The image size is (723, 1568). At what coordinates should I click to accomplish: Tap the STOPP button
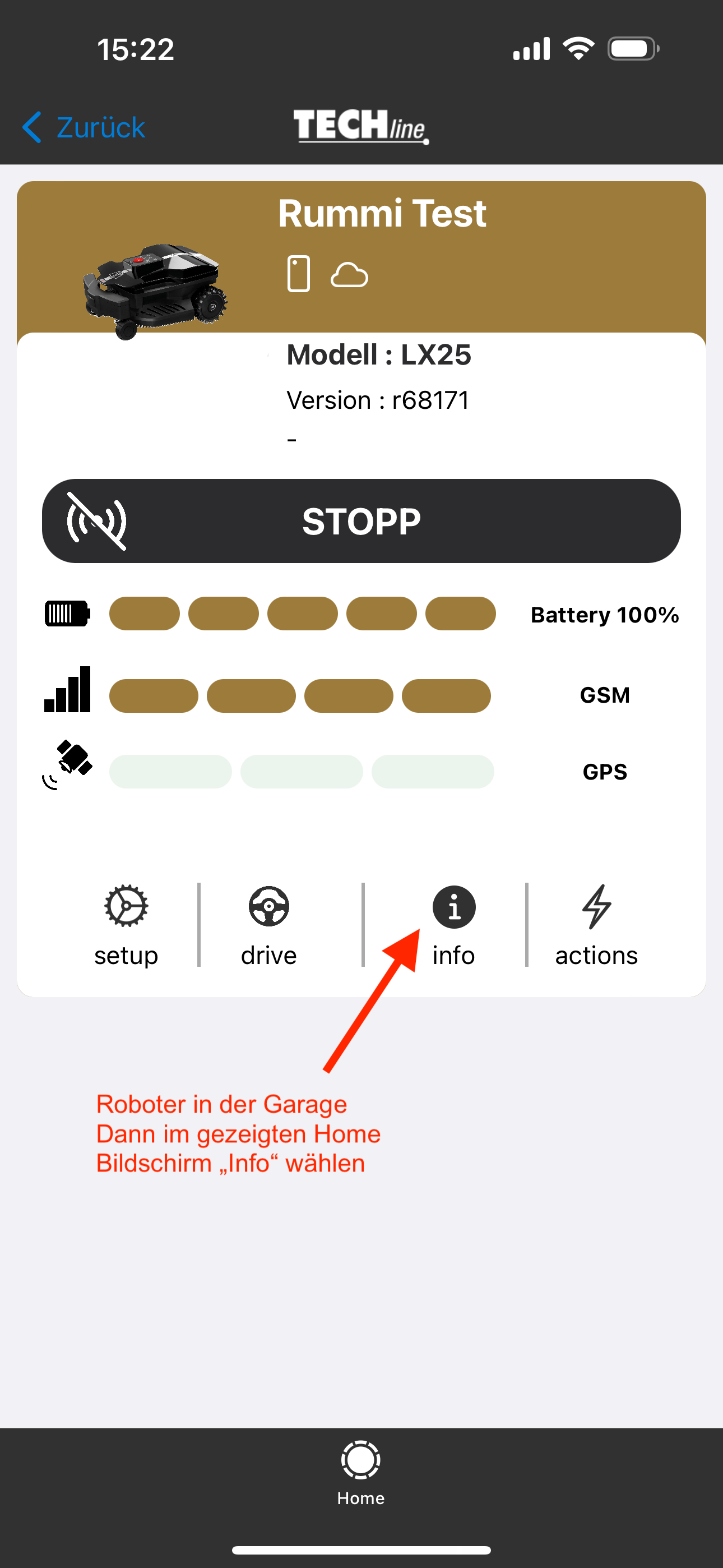[x=361, y=521]
